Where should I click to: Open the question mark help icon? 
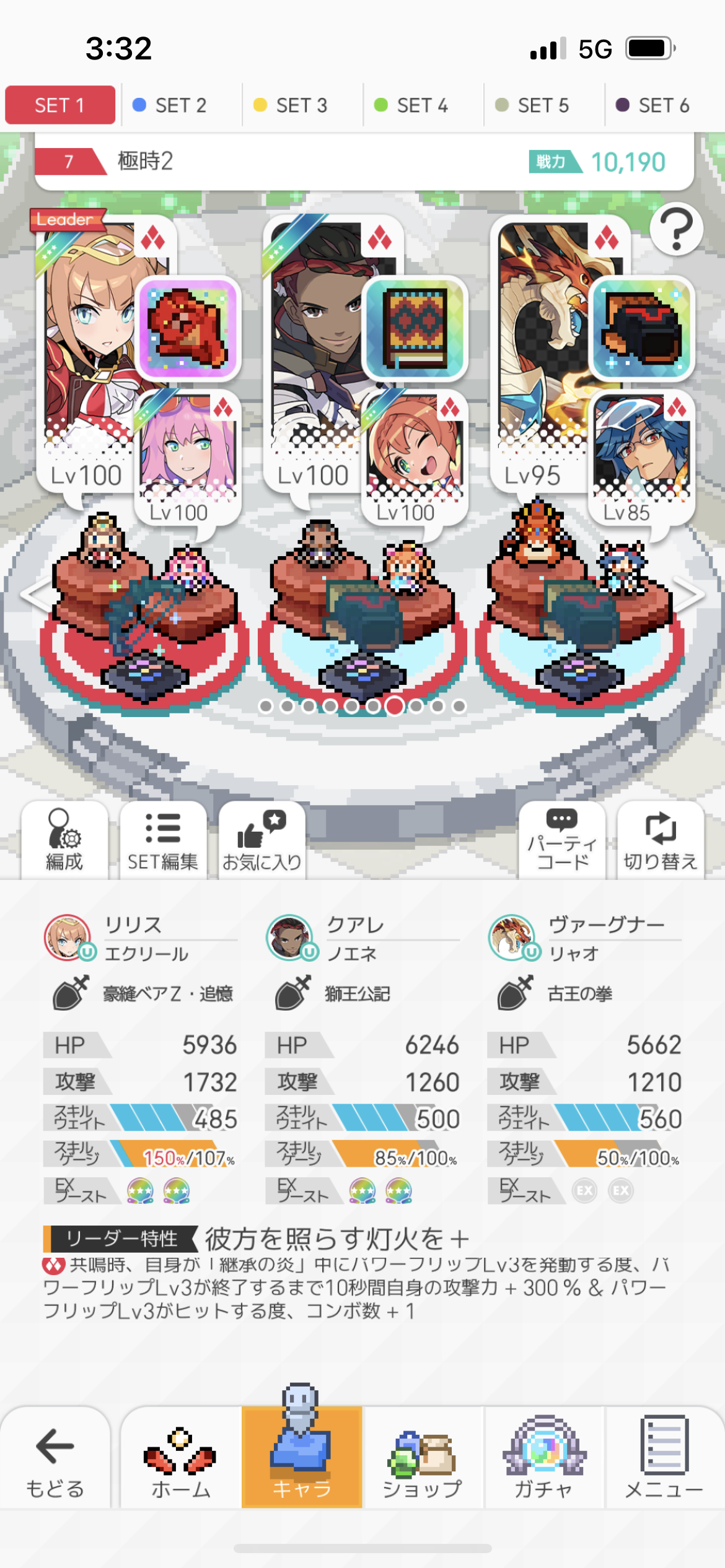(677, 229)
